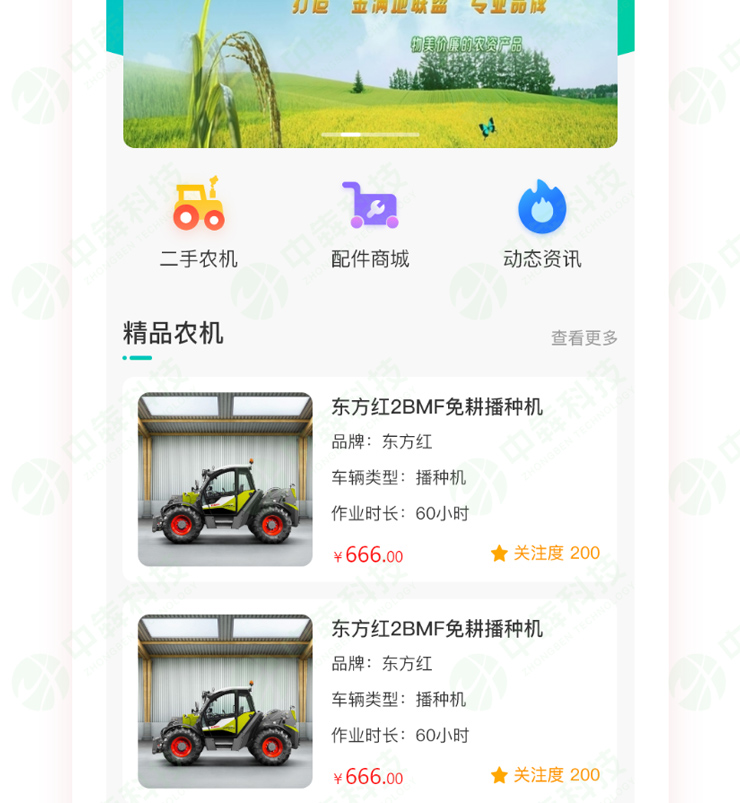Tap 查看更多 beside 精品农机

pos(584,338)
